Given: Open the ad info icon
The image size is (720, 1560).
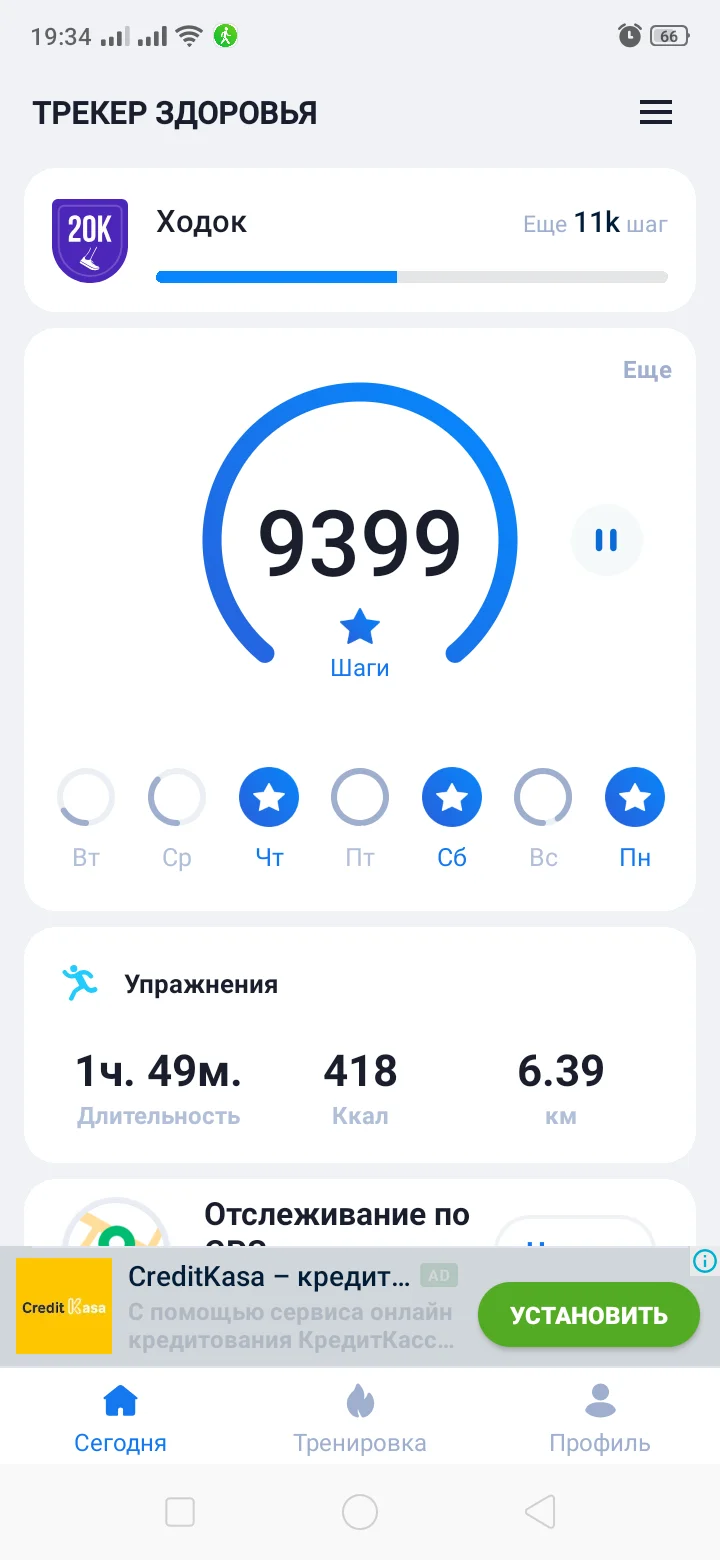Looking at the screenshot, I should point(704,1261).
